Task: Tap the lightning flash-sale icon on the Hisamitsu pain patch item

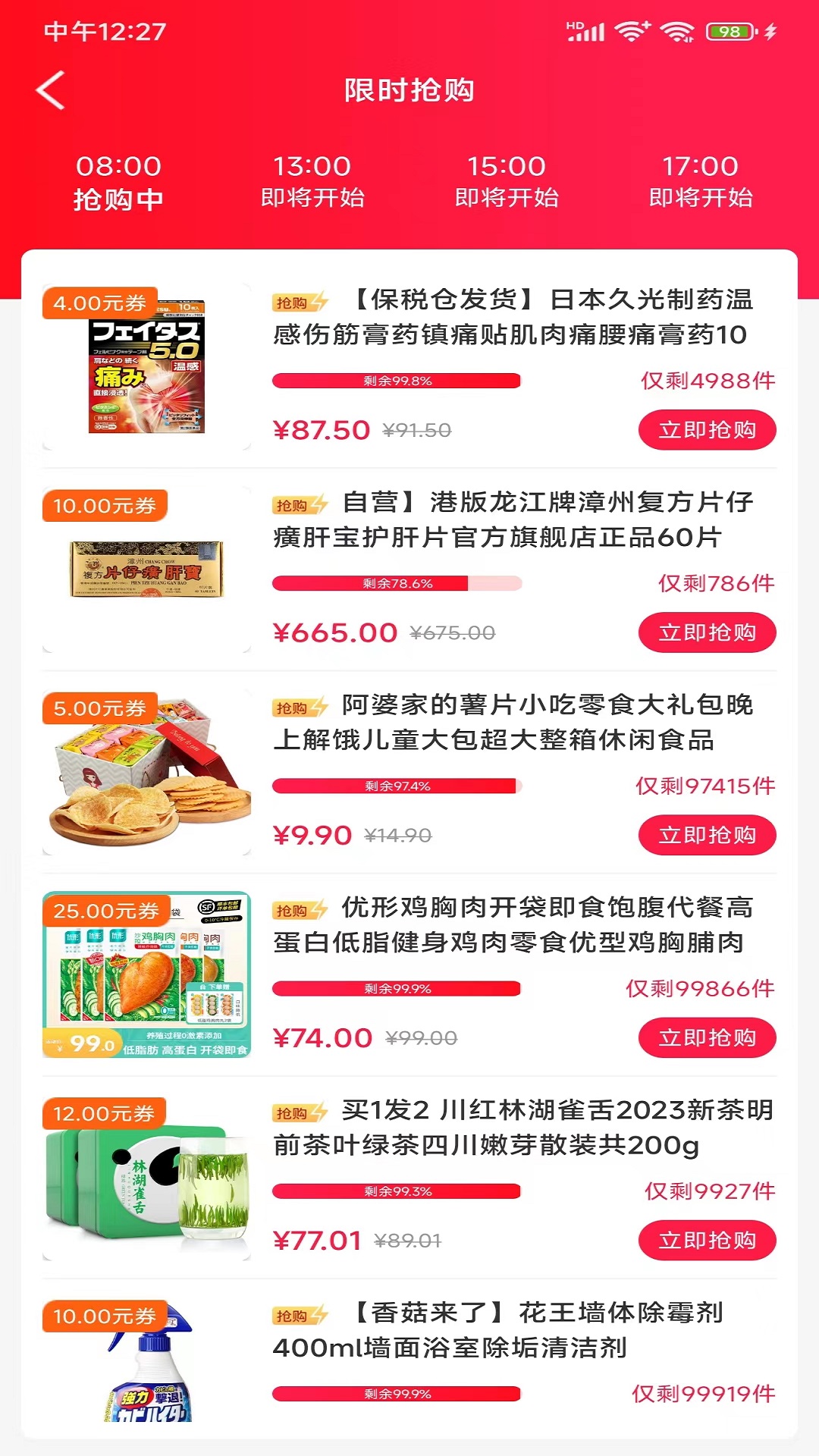Action: pyautogui.click(x=319, y=302)
